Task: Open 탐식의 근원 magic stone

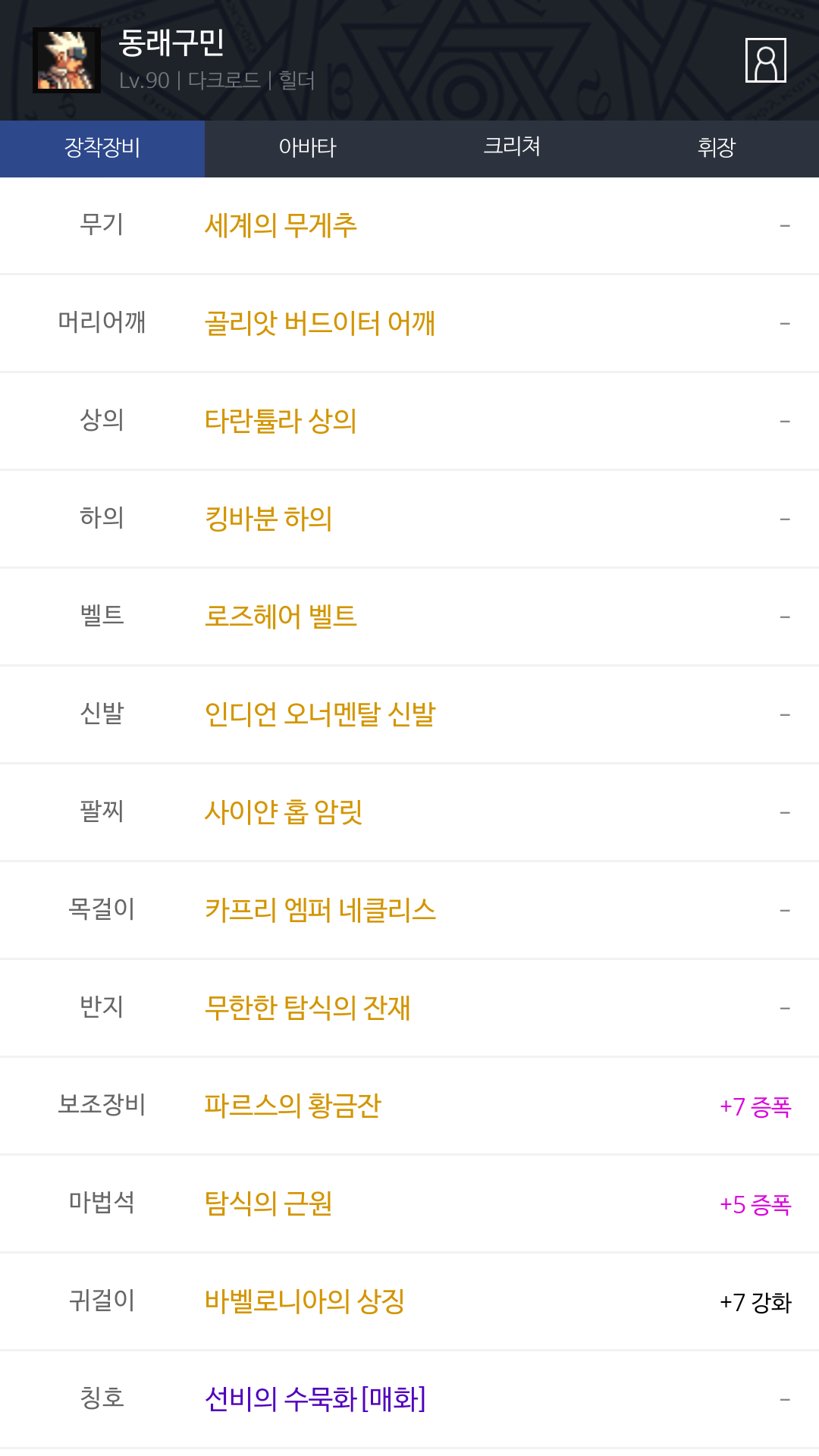Action: click(268, 1204)
